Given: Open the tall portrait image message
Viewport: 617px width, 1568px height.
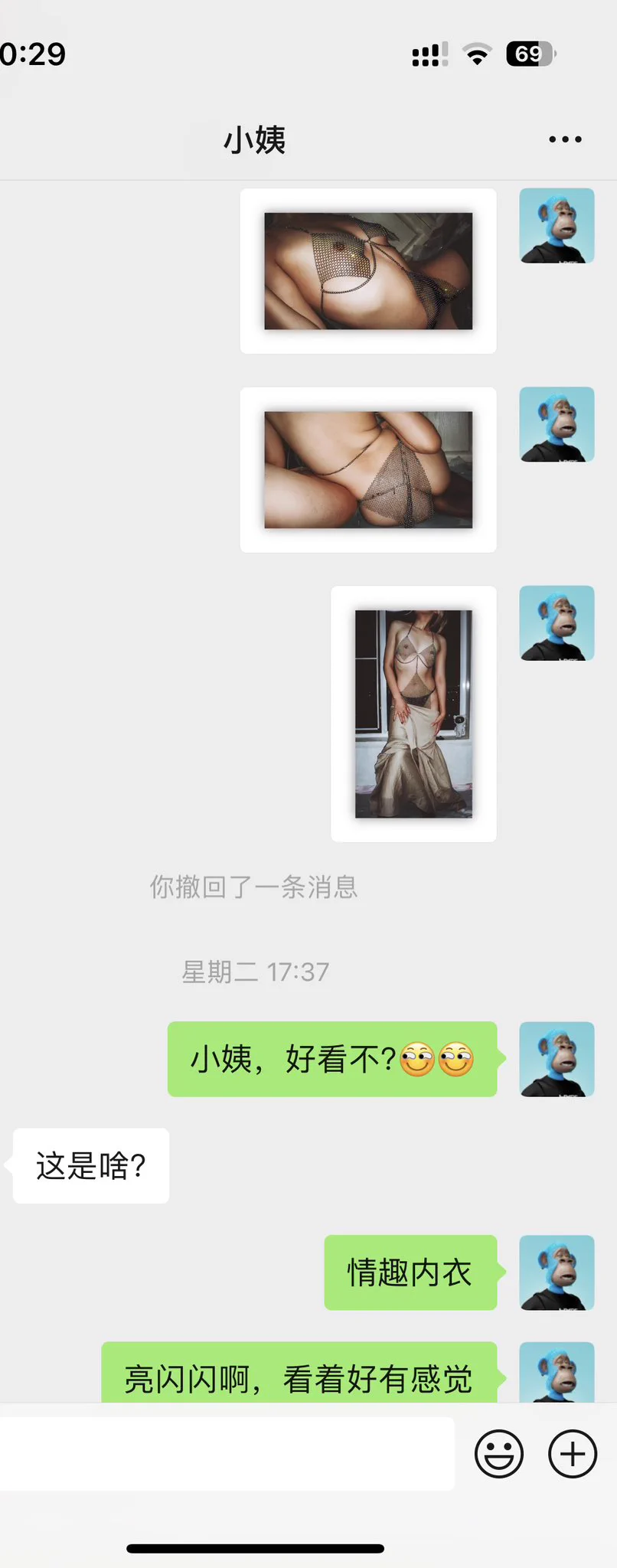Looking at the screenshot, I should (x=413, y=714).
